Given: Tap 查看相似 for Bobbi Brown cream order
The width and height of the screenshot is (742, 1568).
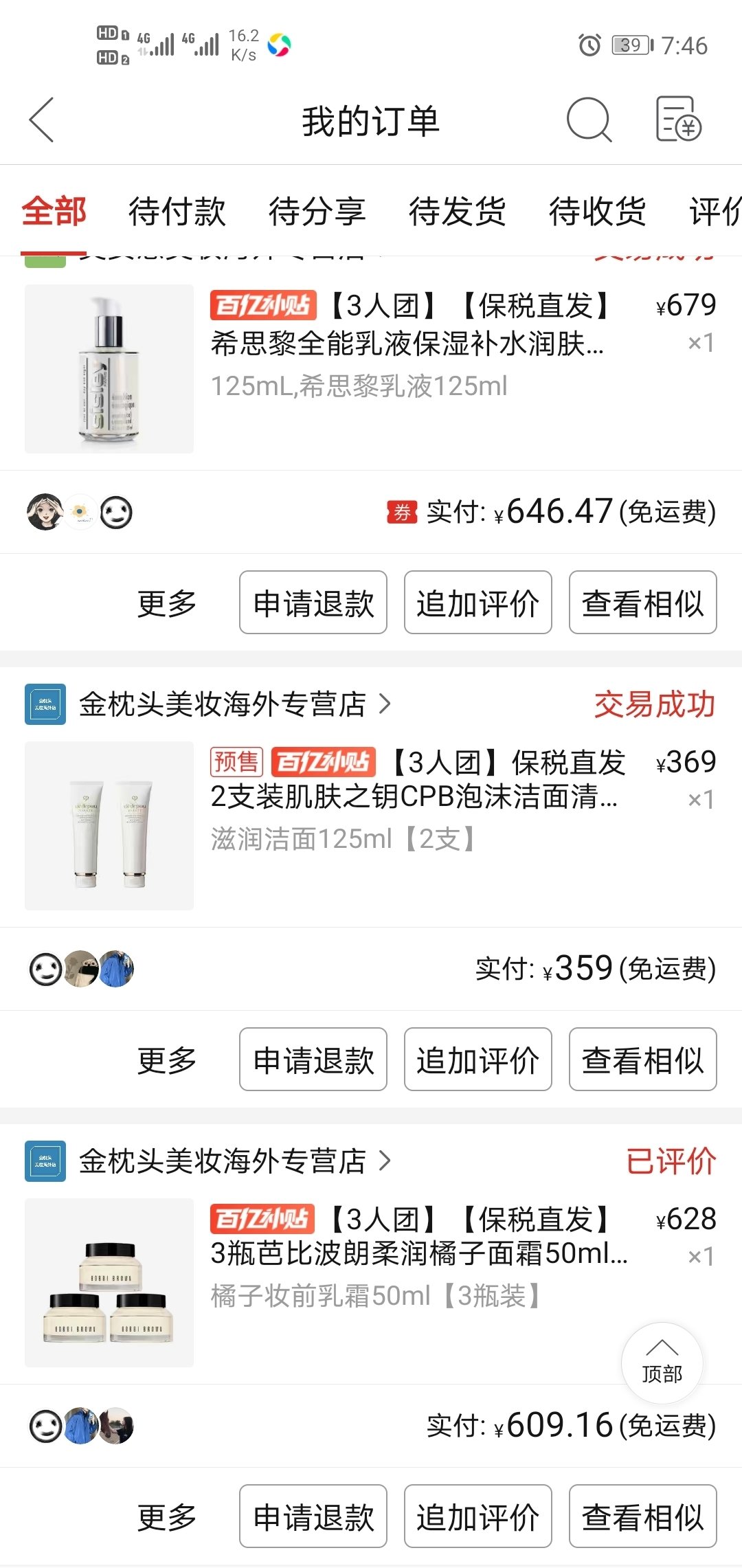Looking at the screenshot, I should 643,1516.
